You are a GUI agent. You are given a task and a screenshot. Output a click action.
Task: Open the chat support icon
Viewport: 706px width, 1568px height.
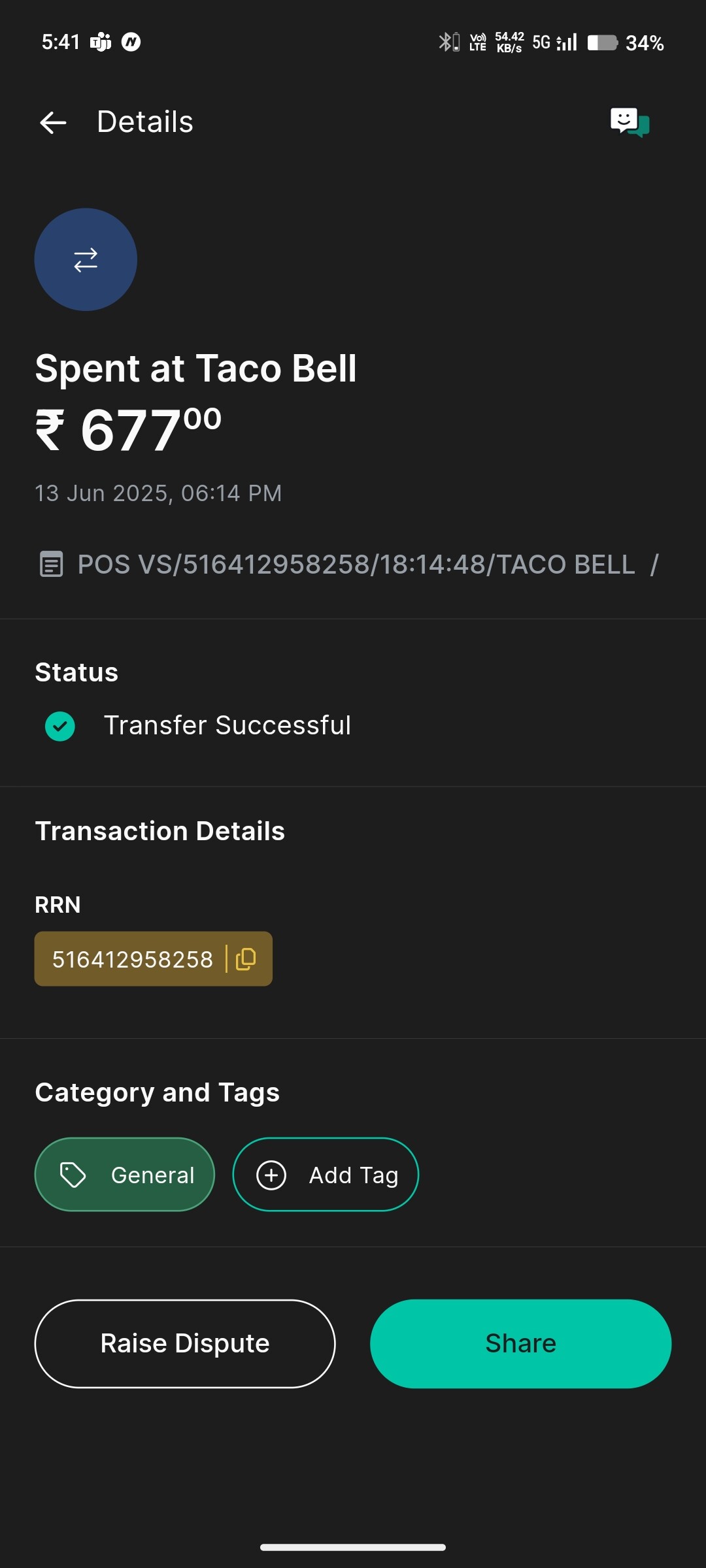click(630, 122)
